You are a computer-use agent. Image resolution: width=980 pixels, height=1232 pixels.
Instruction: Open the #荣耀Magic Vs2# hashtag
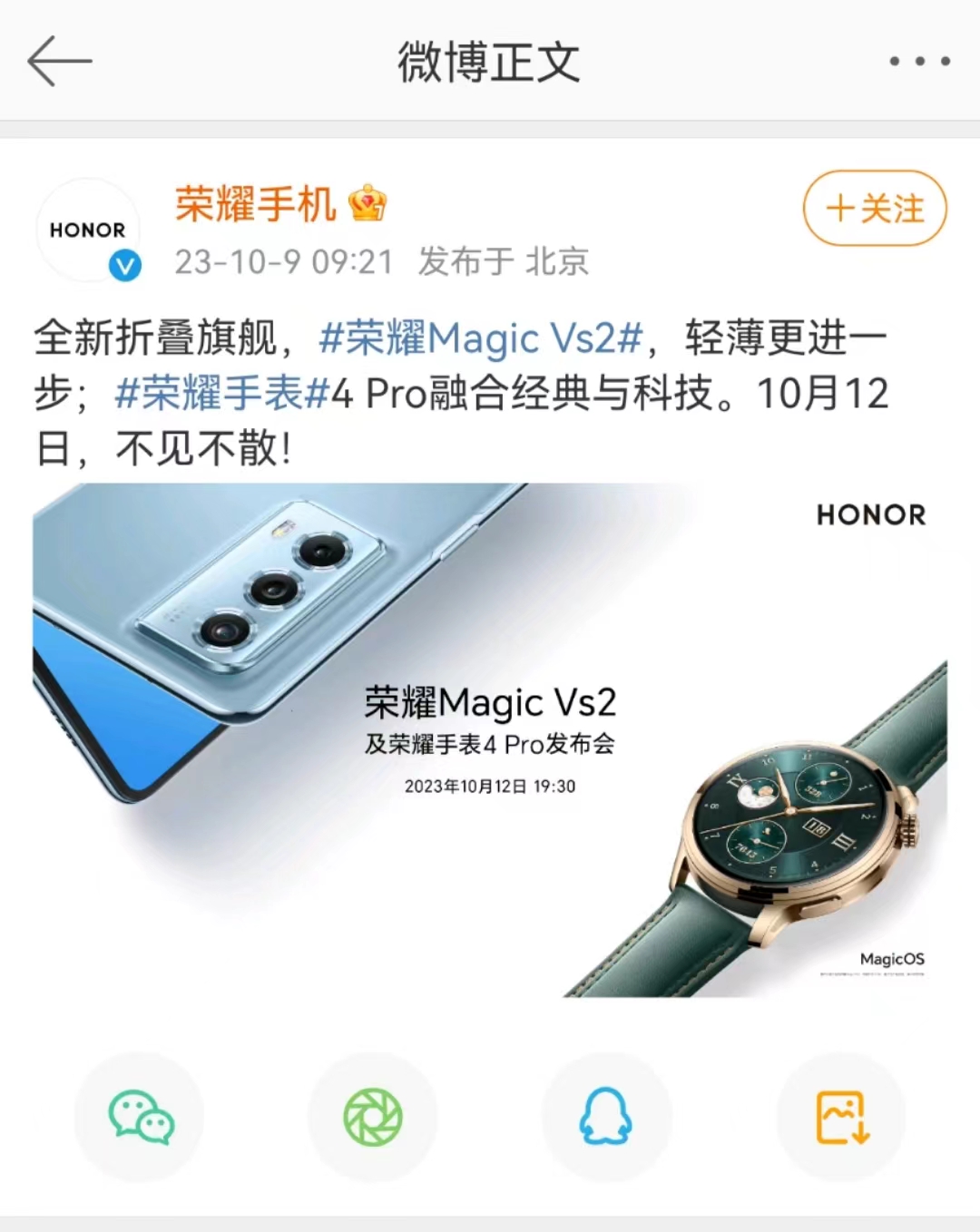481,338
